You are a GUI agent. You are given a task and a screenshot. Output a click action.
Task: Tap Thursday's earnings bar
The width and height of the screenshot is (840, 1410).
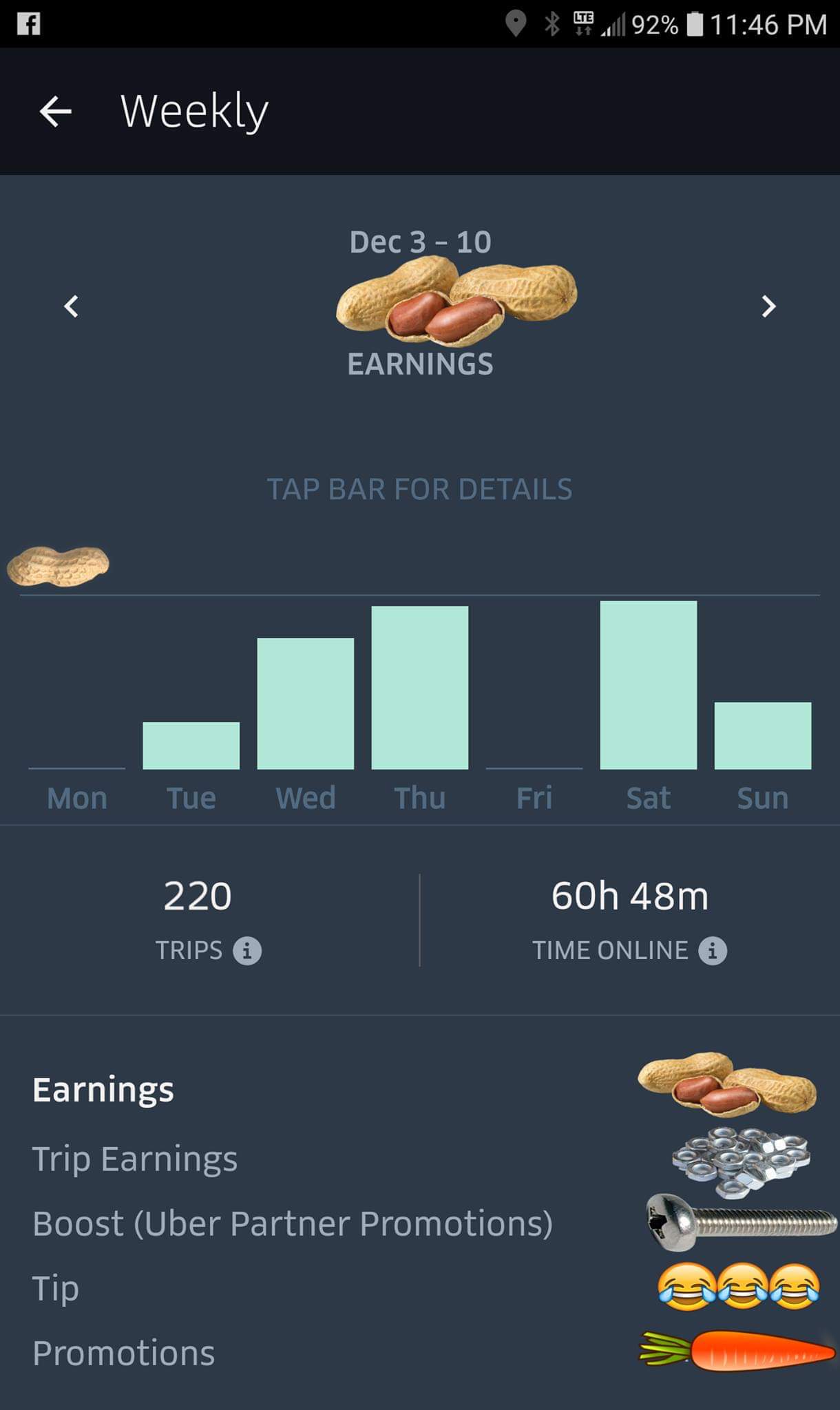(x=420, y=687)
